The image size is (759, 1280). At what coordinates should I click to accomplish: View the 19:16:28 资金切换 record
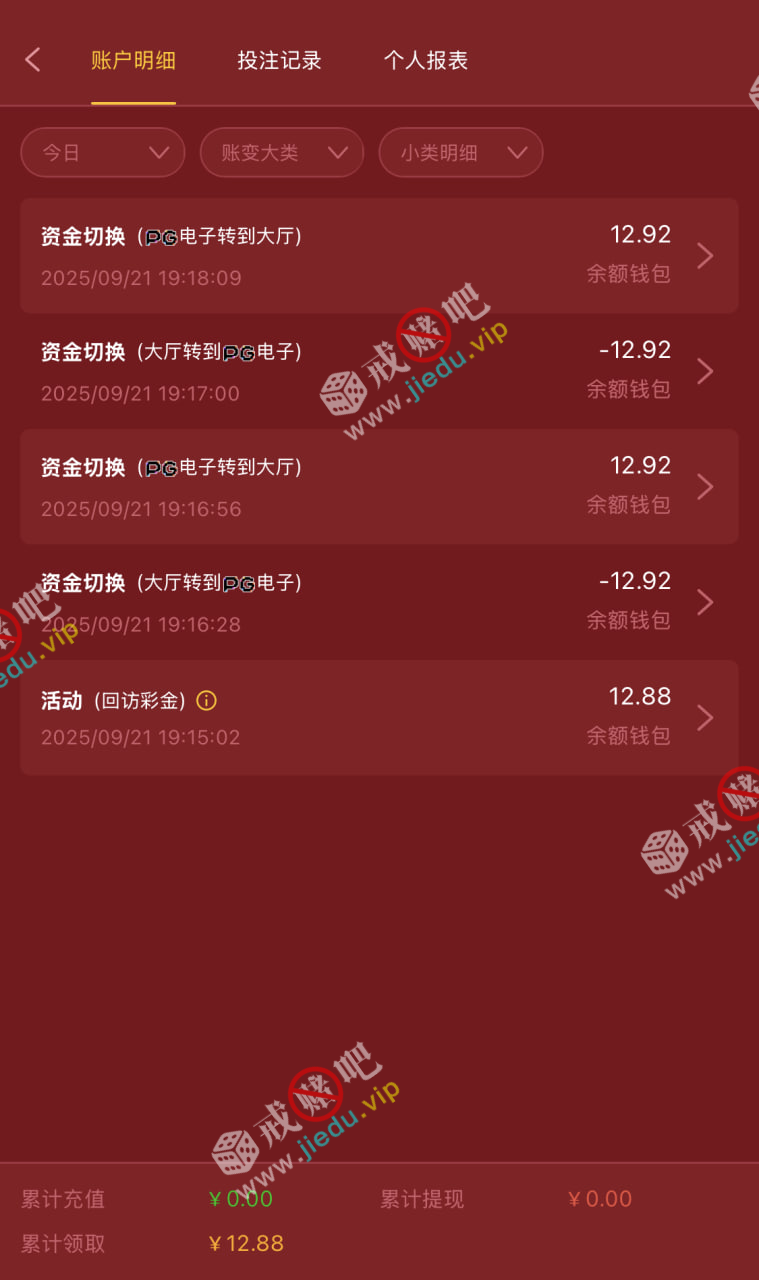[379, 602]
